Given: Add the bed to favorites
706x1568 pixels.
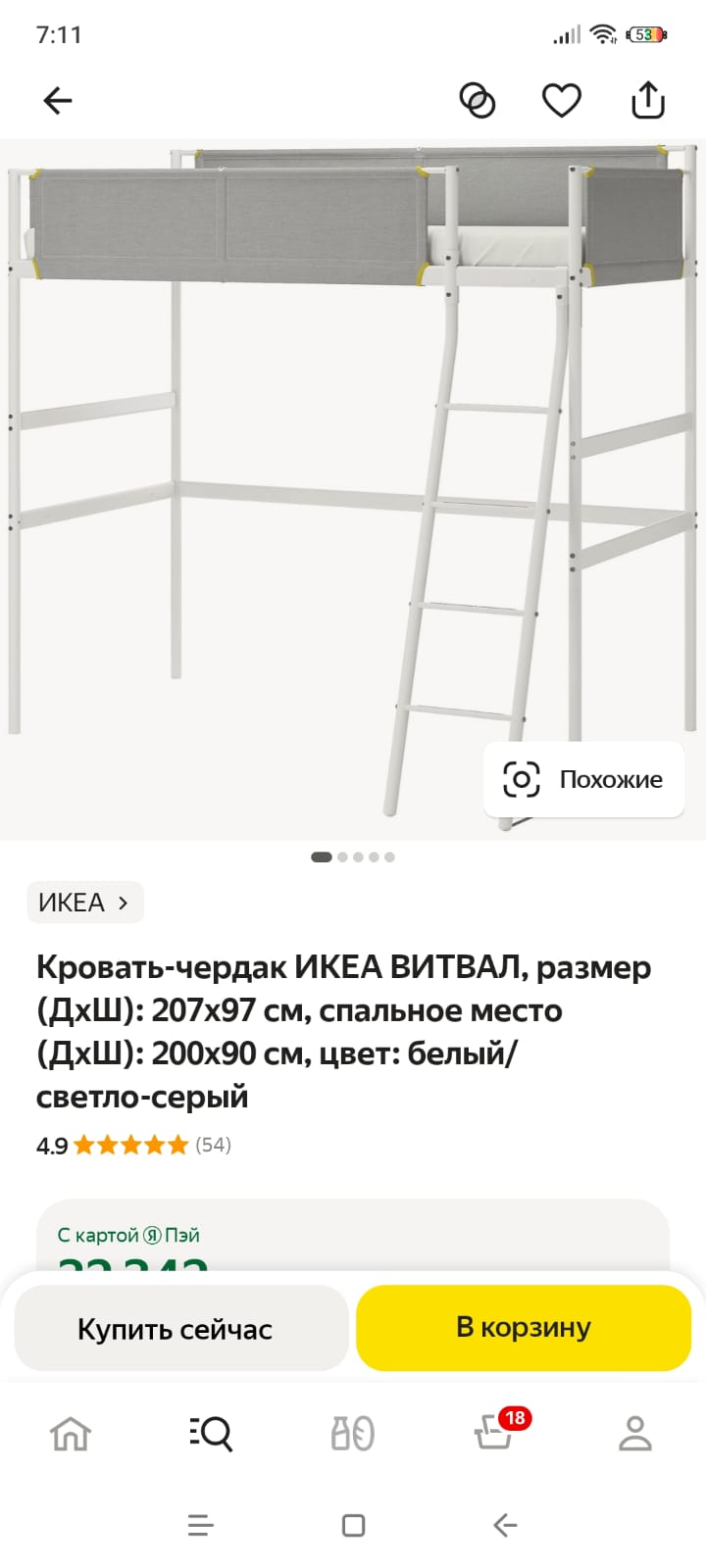Looking at the screenshot, I should tap(562, 100).
